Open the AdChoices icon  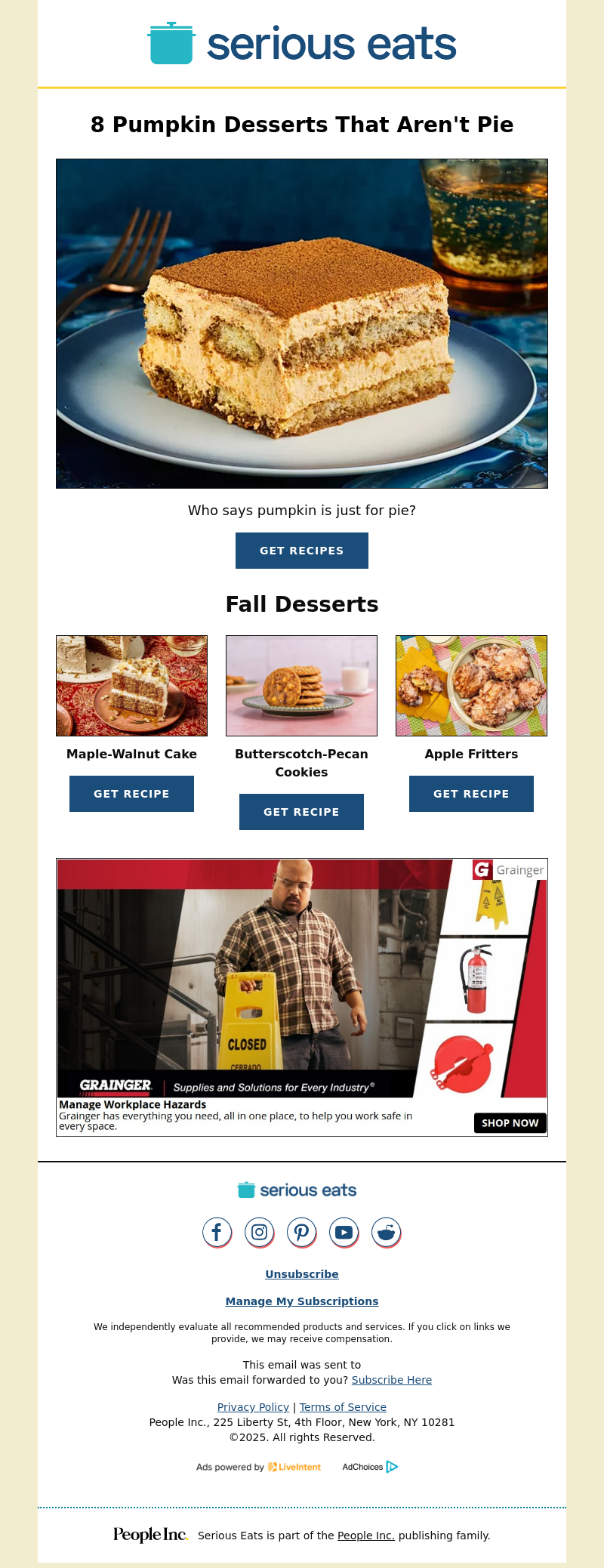(x=392, y=1467)
